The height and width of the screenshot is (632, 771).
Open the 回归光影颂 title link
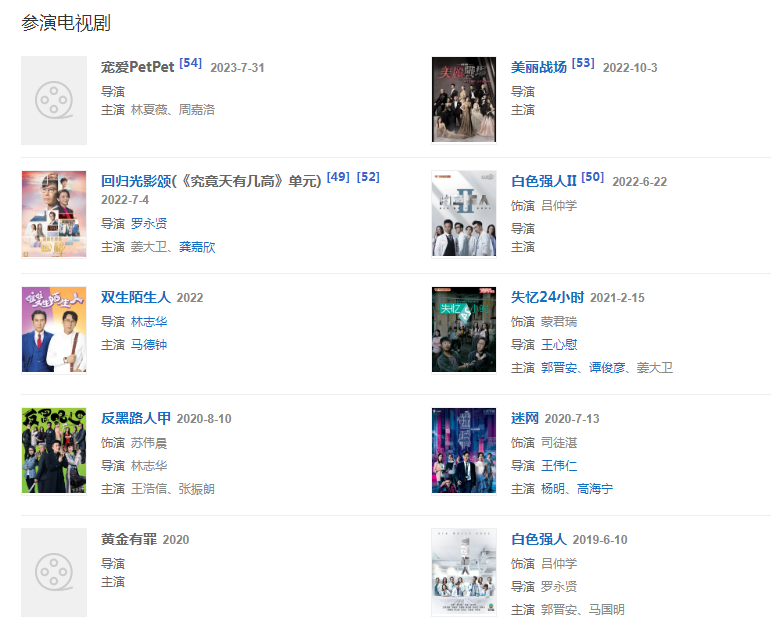point(210,181)
